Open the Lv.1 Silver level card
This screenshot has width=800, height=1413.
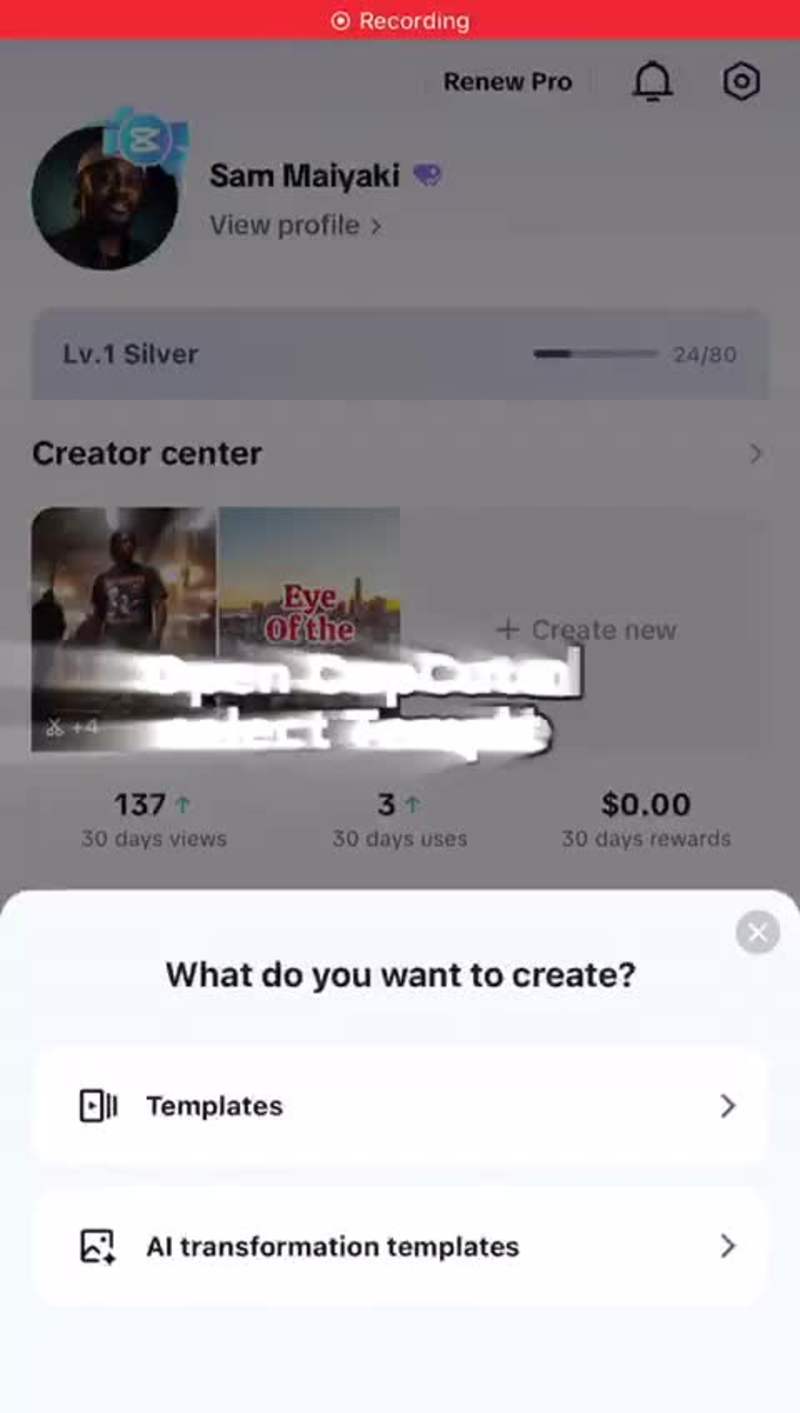coord(400,354)
